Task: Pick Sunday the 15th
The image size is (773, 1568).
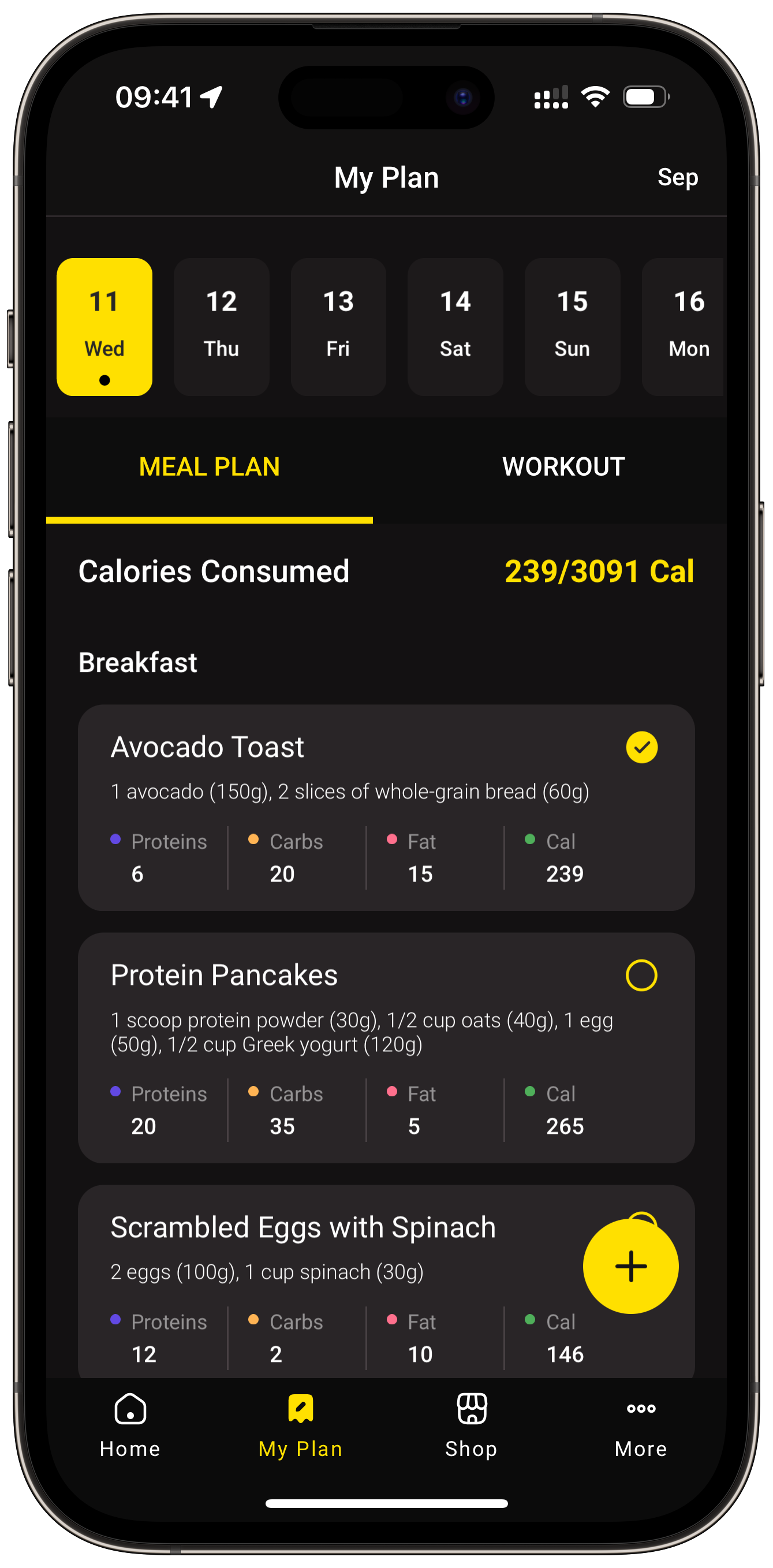Action: pyautogui.click(x=572, y=327)
